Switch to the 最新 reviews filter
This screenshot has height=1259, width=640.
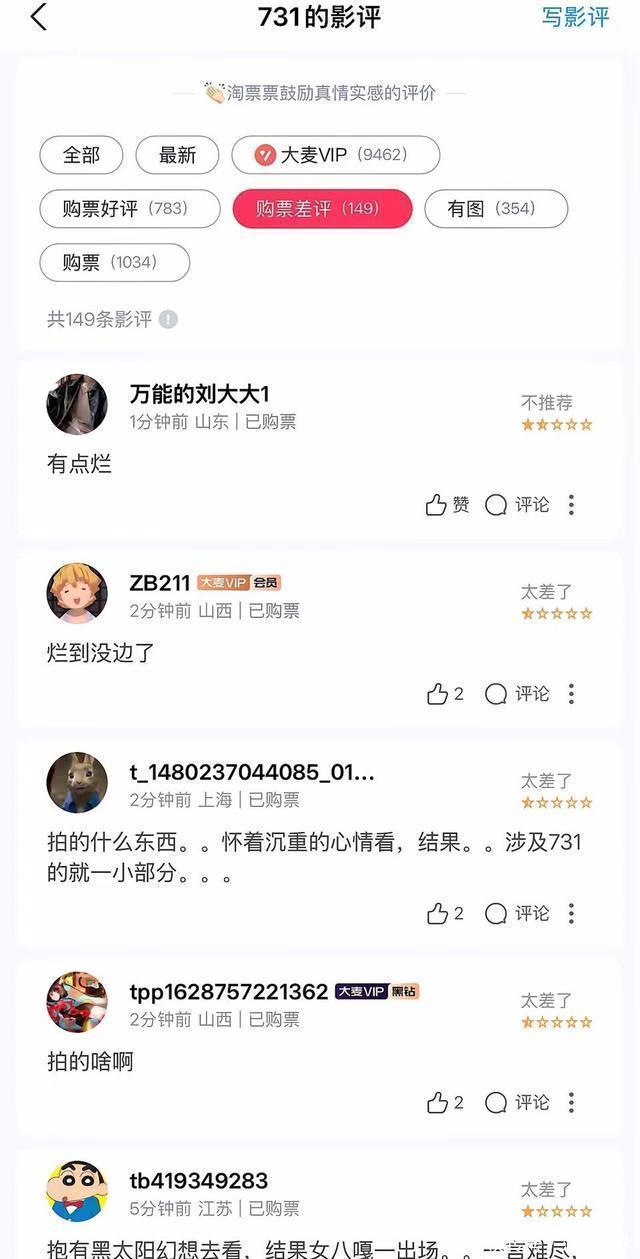coord(177,155)
